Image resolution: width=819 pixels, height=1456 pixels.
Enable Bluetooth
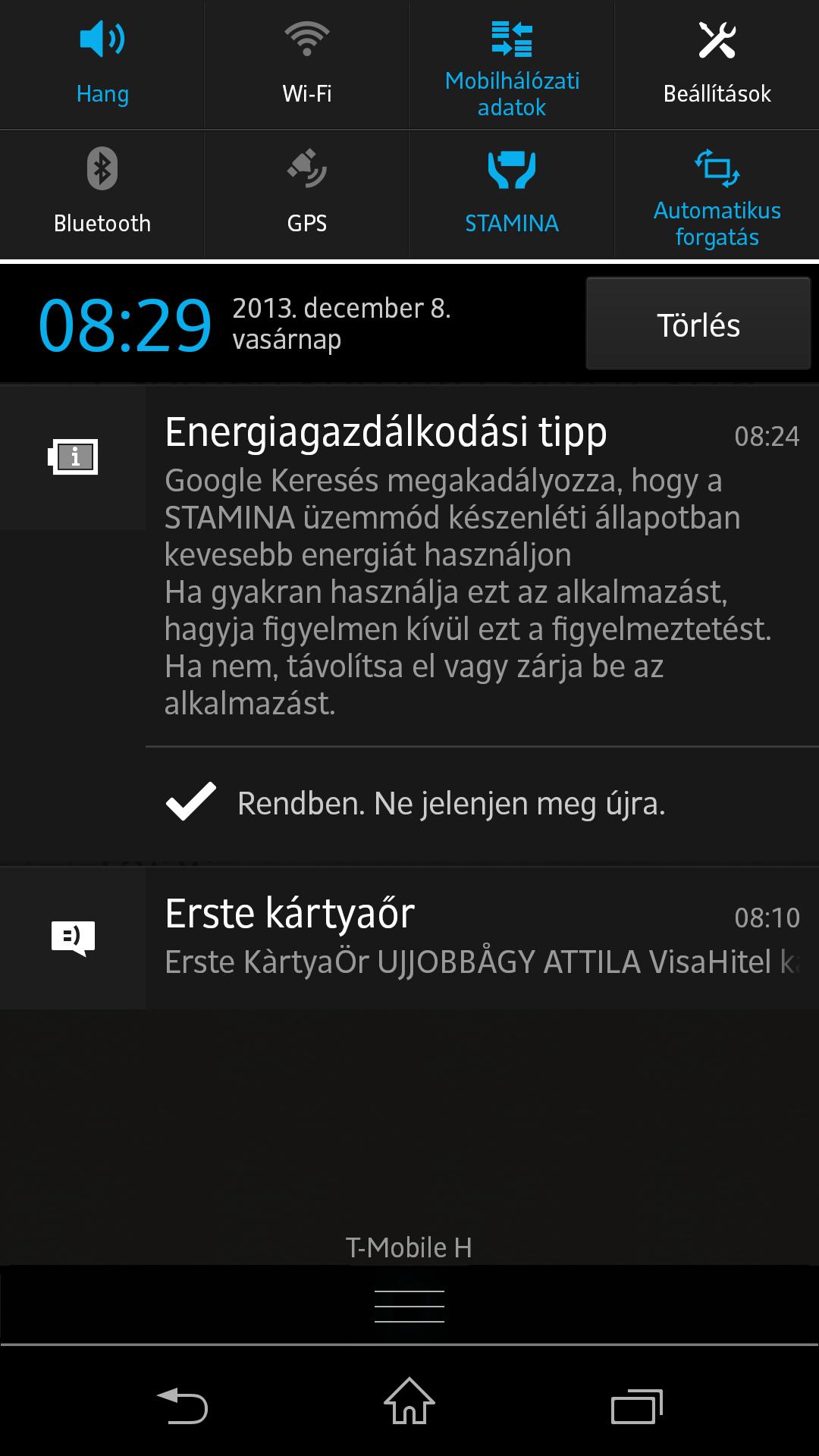click(102, 195)
